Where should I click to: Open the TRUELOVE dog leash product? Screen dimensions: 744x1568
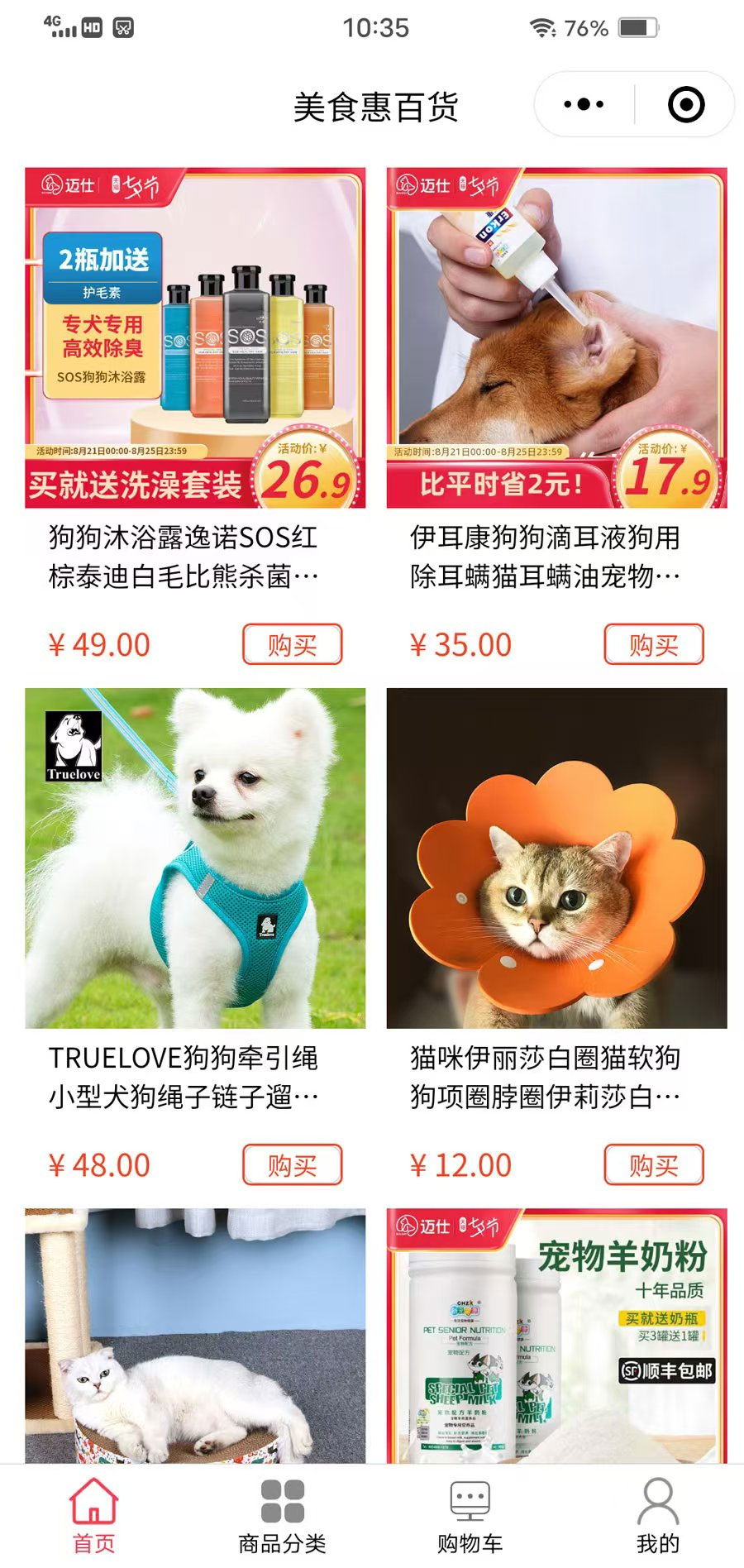[195, 858]
